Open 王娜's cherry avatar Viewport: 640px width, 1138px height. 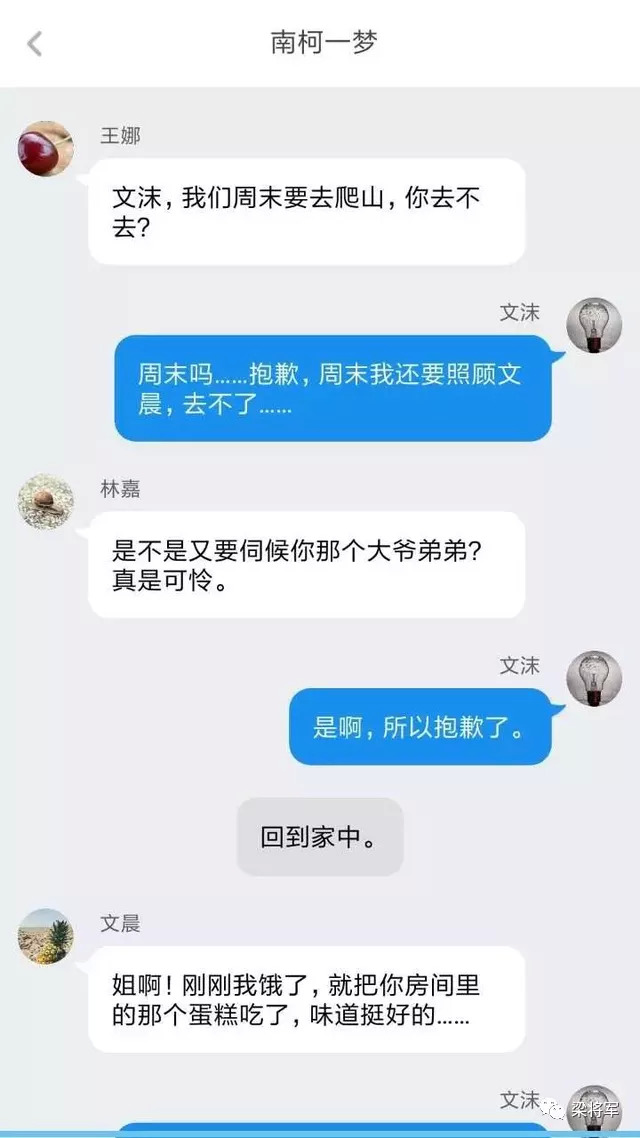(x=46, y=149)
